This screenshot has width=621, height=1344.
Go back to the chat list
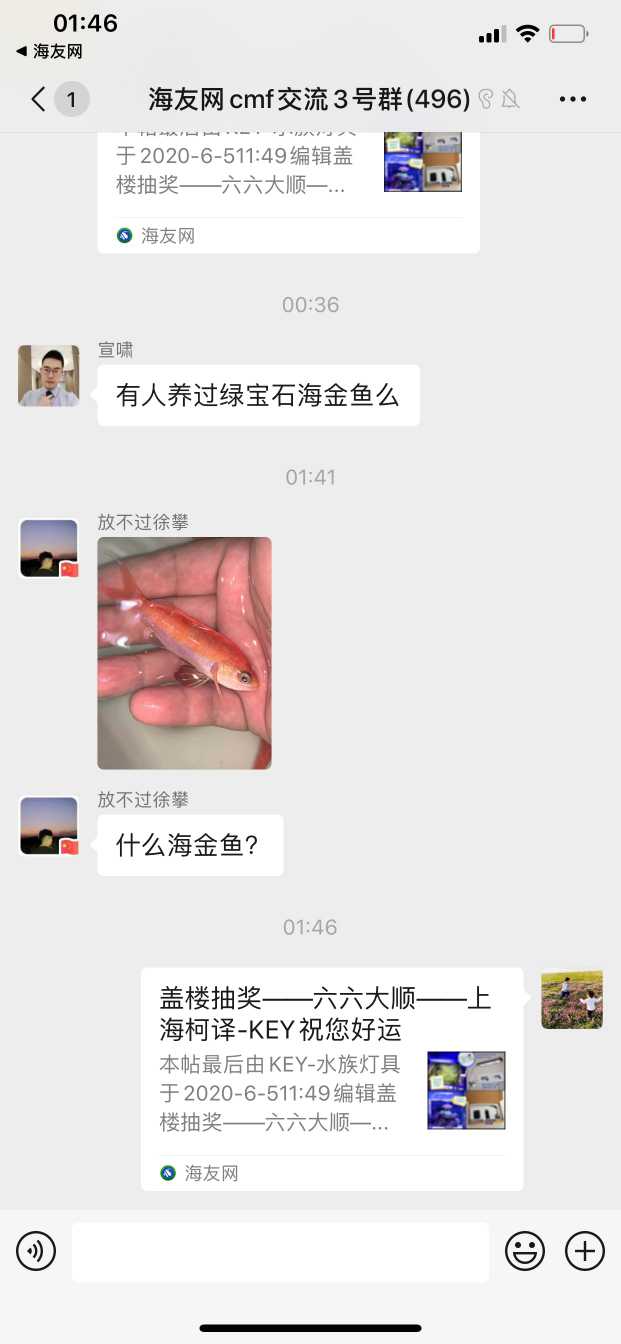[40, 99]
